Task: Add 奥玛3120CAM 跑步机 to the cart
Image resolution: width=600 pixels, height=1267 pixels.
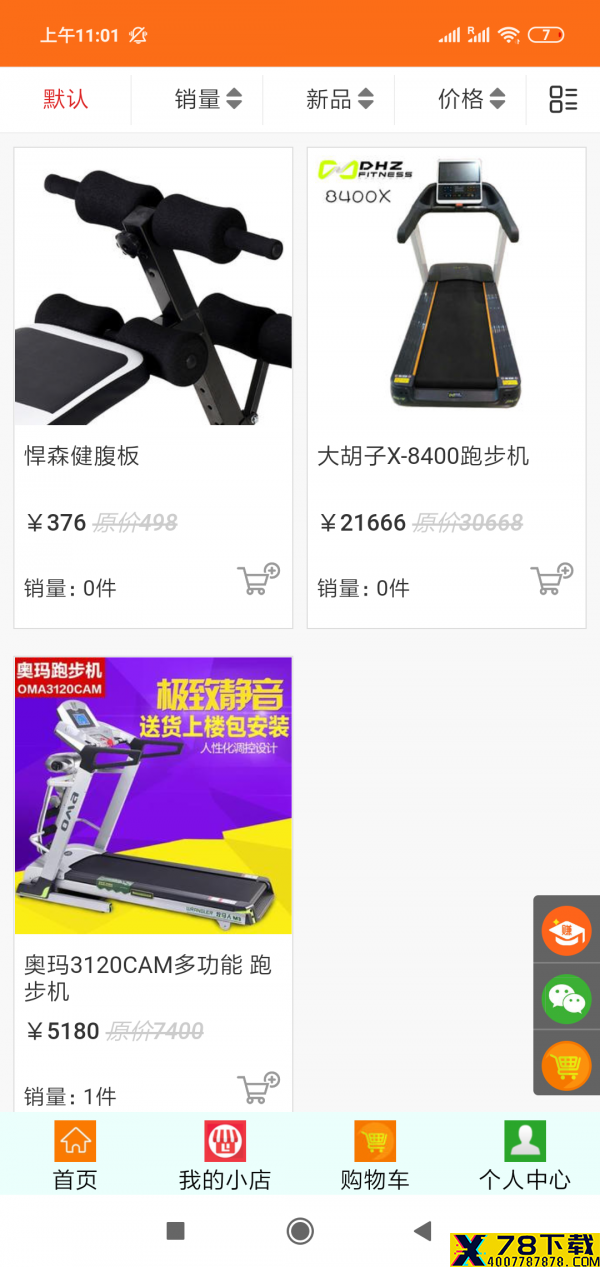Action: pos(258,1089)
